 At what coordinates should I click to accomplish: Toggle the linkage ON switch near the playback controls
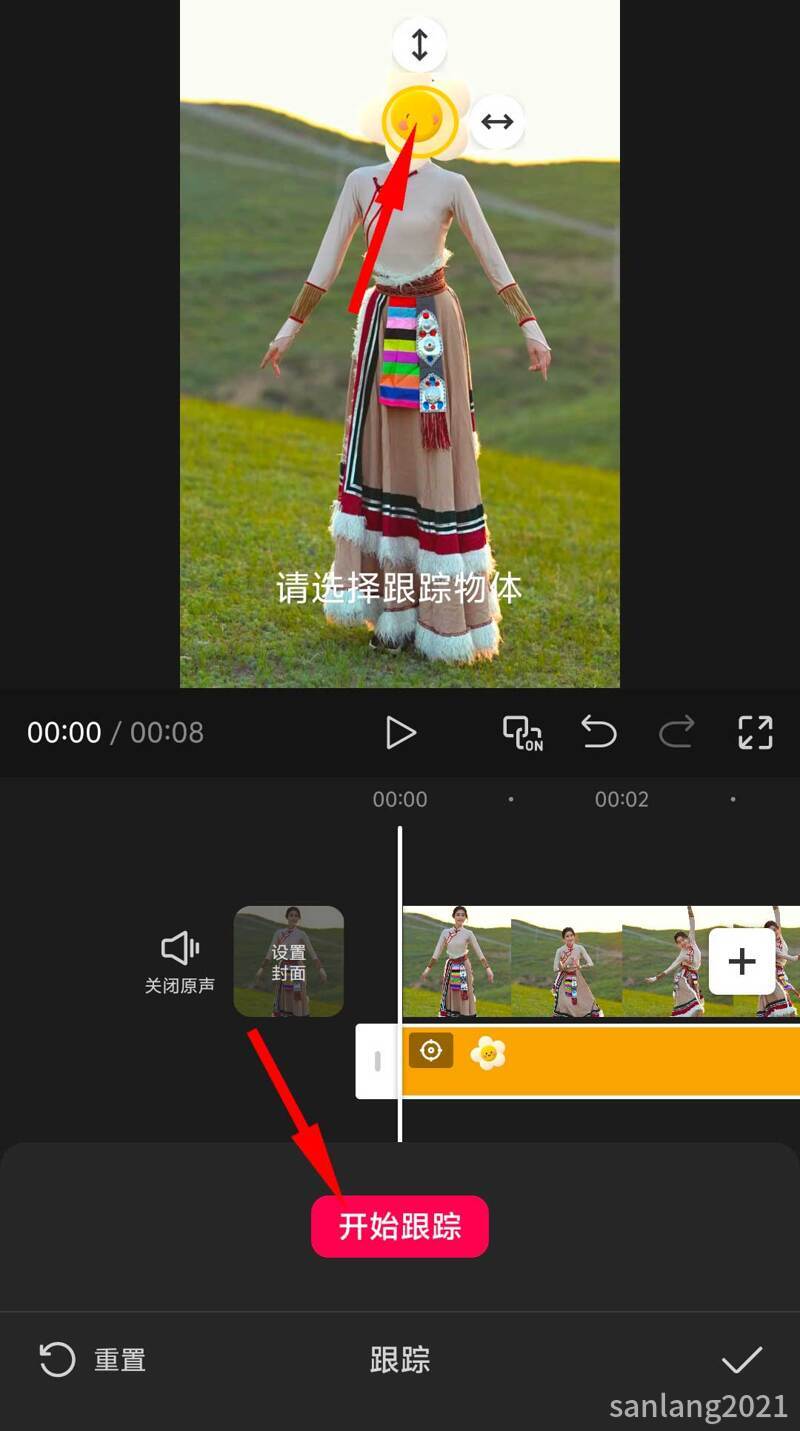(521, 732)
